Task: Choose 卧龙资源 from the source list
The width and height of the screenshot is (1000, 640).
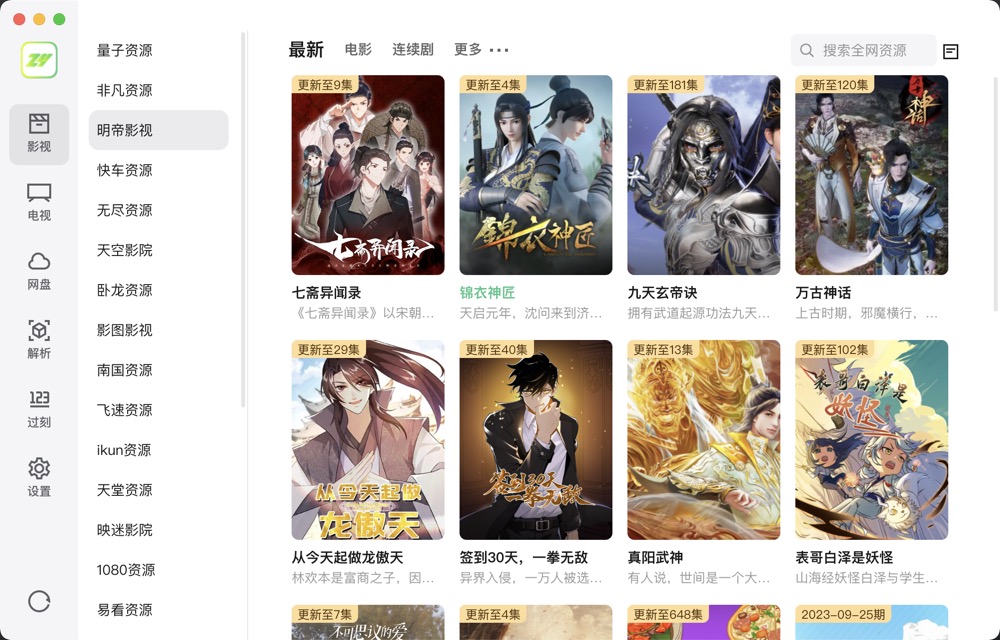Action: [x=125, y=290]
